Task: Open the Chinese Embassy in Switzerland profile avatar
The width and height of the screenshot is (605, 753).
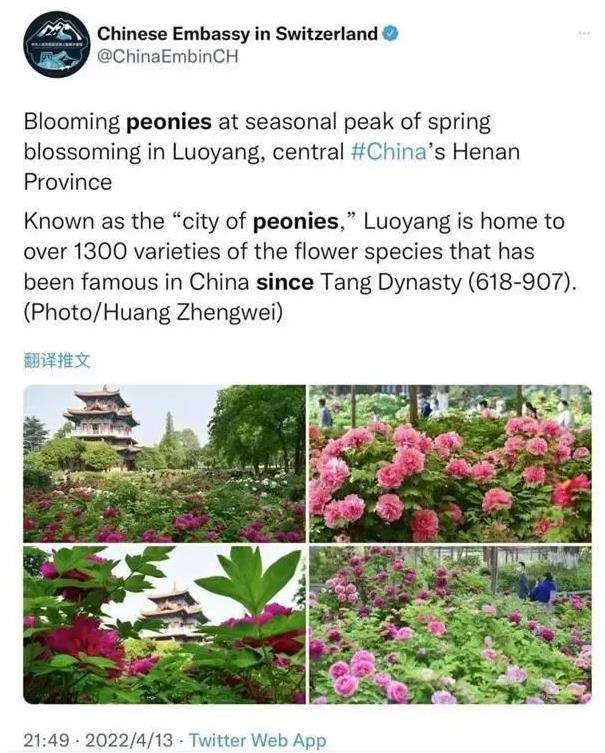Action: tap(55, 45)
